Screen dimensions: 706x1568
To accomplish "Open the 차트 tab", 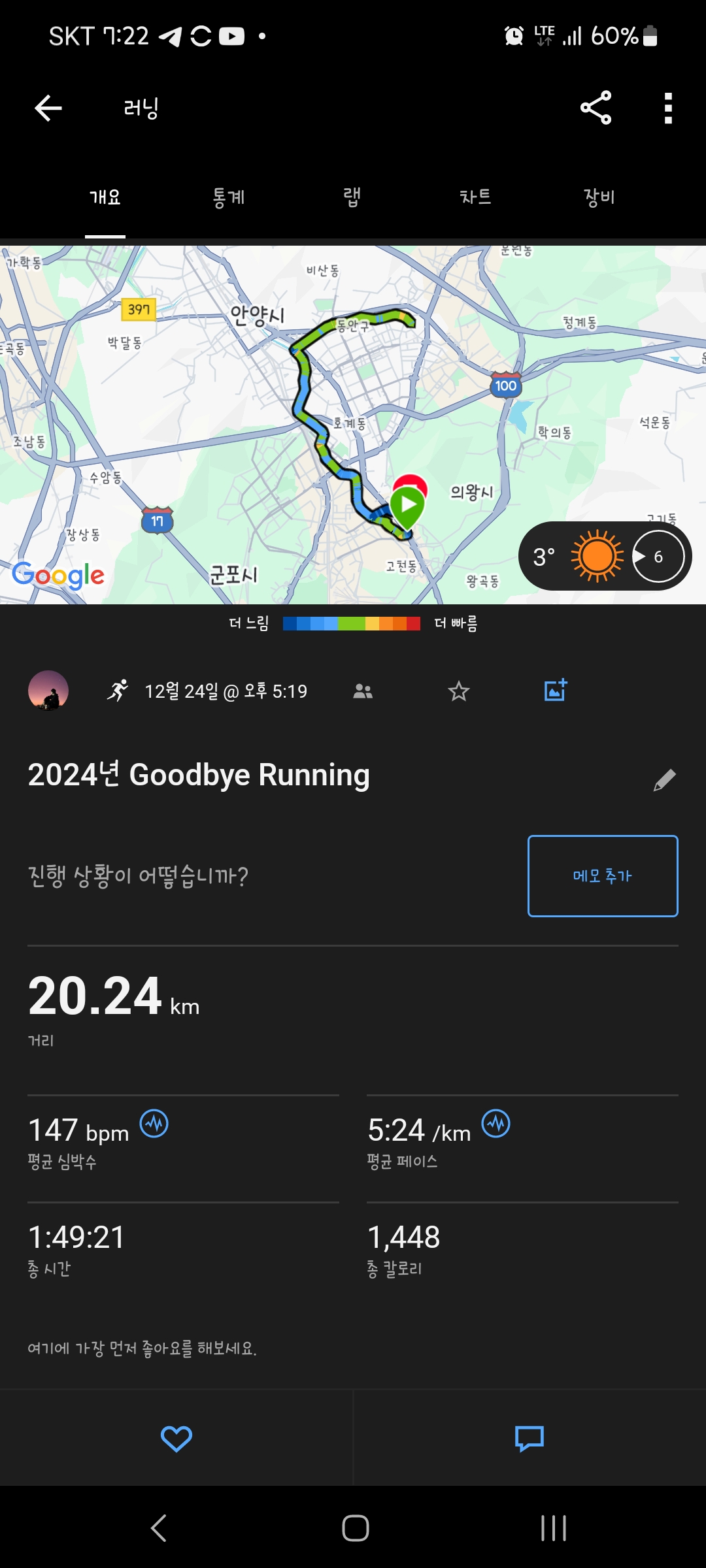I will [x=475, y=197].
